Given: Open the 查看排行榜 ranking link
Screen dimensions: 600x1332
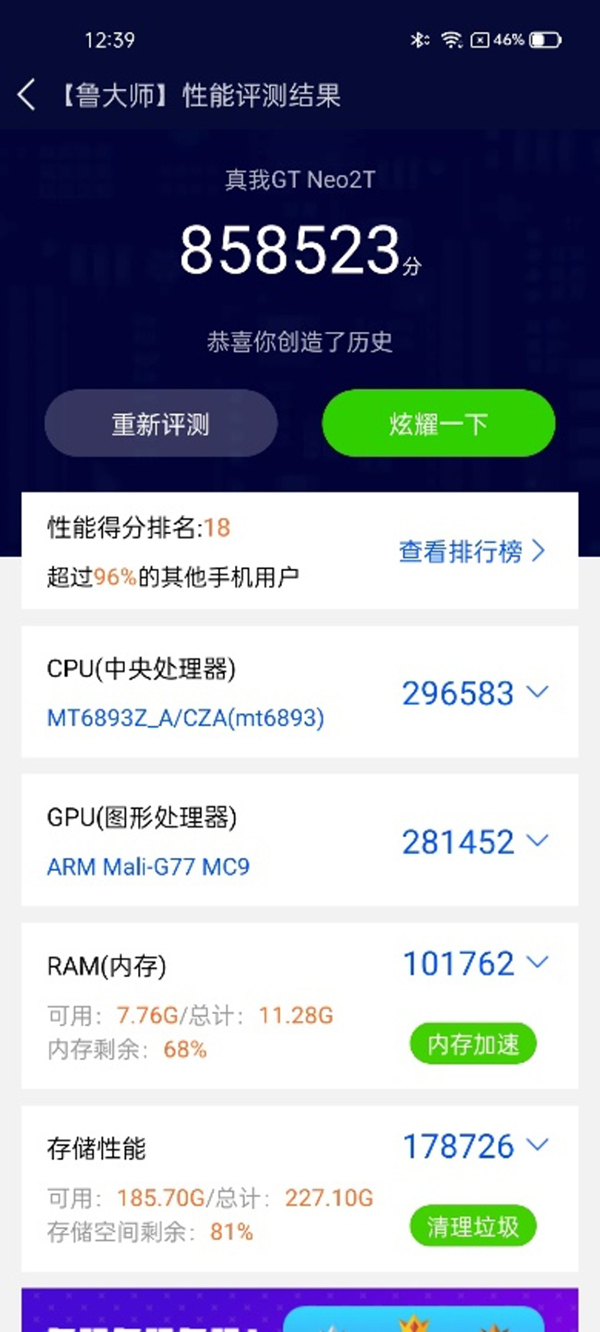Looking at the screenshot, I should pyautogui.click(x=472, y=551).
